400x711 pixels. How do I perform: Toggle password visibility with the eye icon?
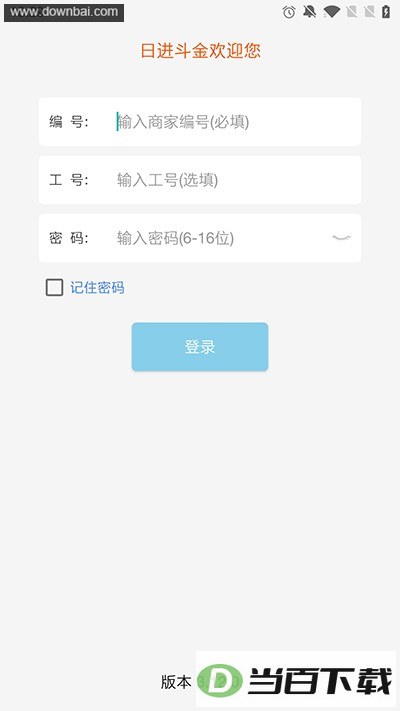[341, 238]
